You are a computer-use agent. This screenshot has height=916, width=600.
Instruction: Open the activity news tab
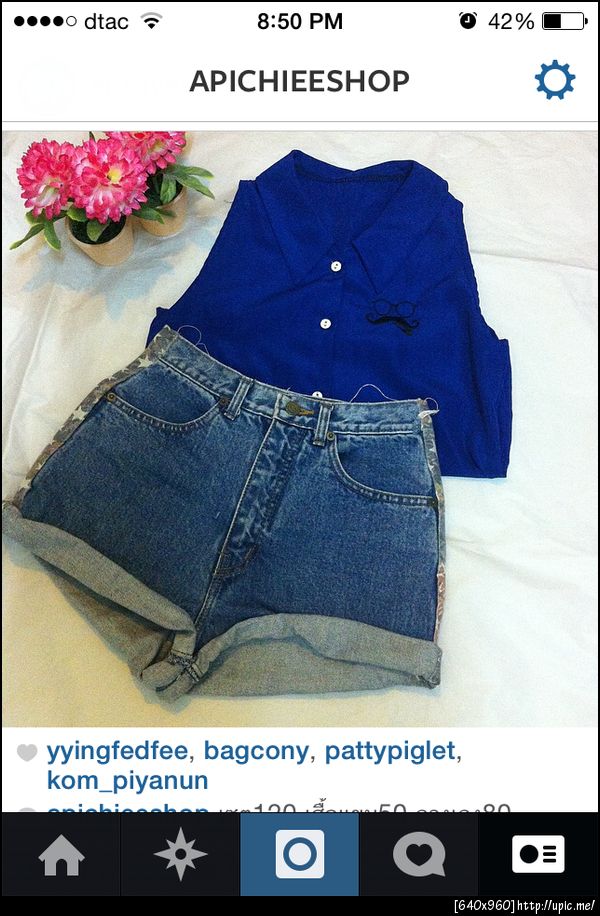(419, 855)
